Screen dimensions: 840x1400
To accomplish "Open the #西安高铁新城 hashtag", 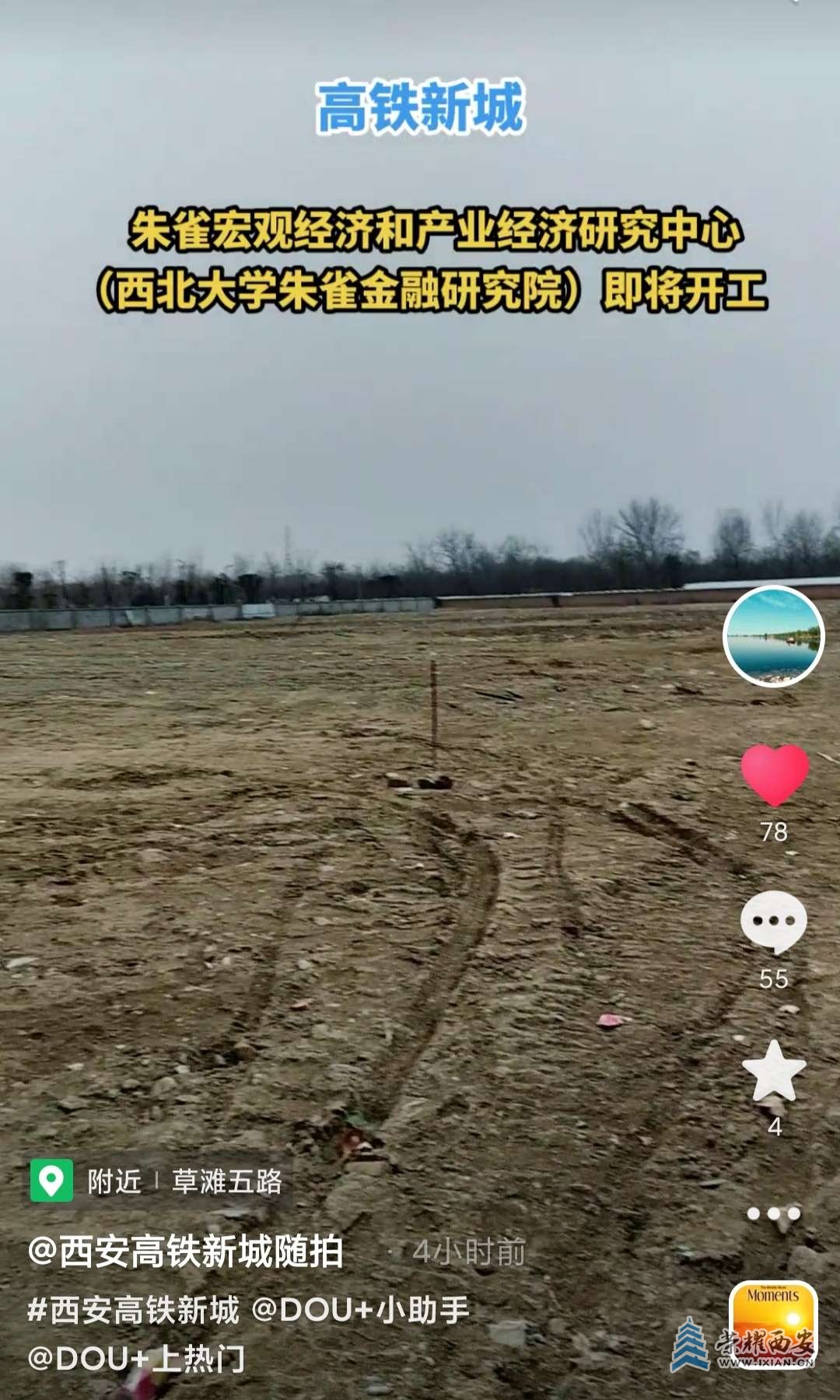I will pos(134,1311).
